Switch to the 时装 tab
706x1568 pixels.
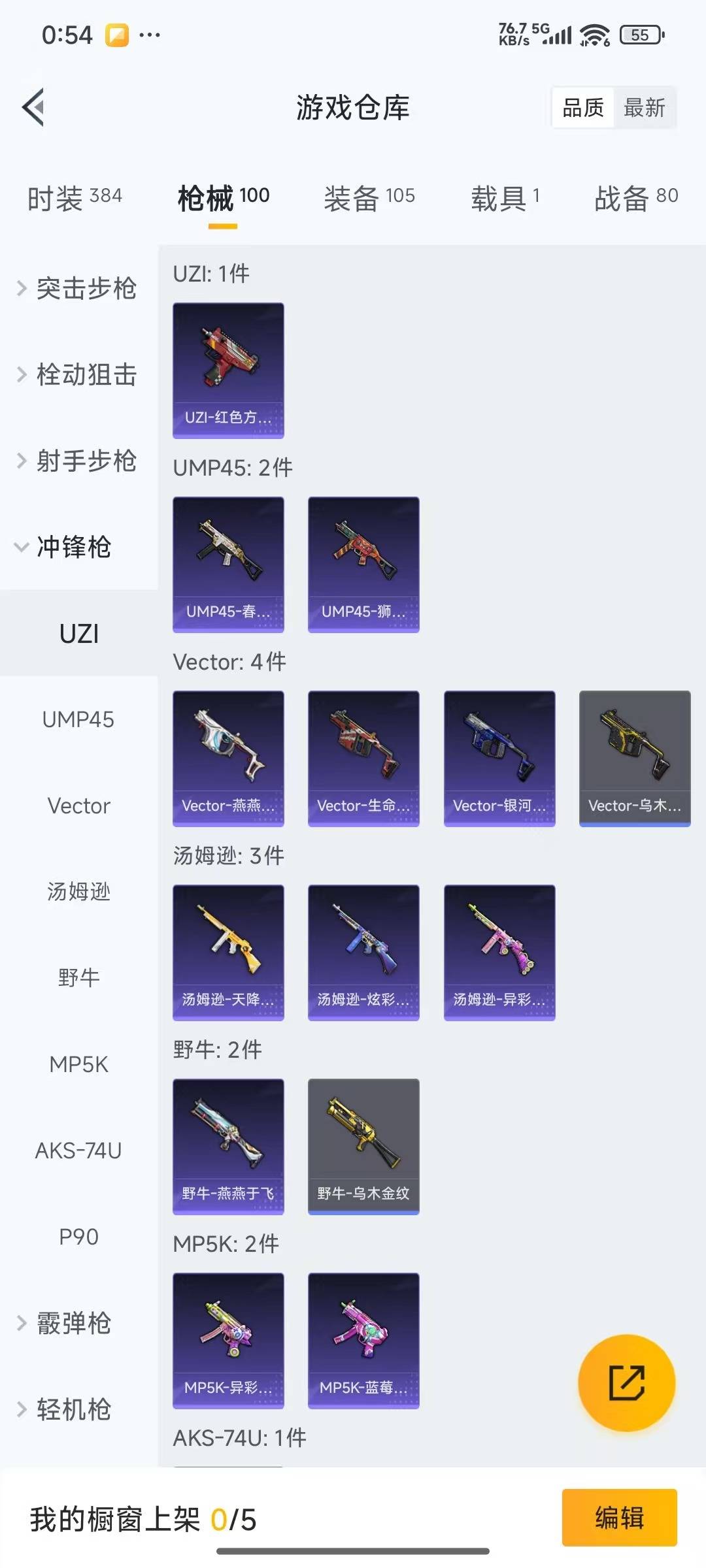pos(74,198)
